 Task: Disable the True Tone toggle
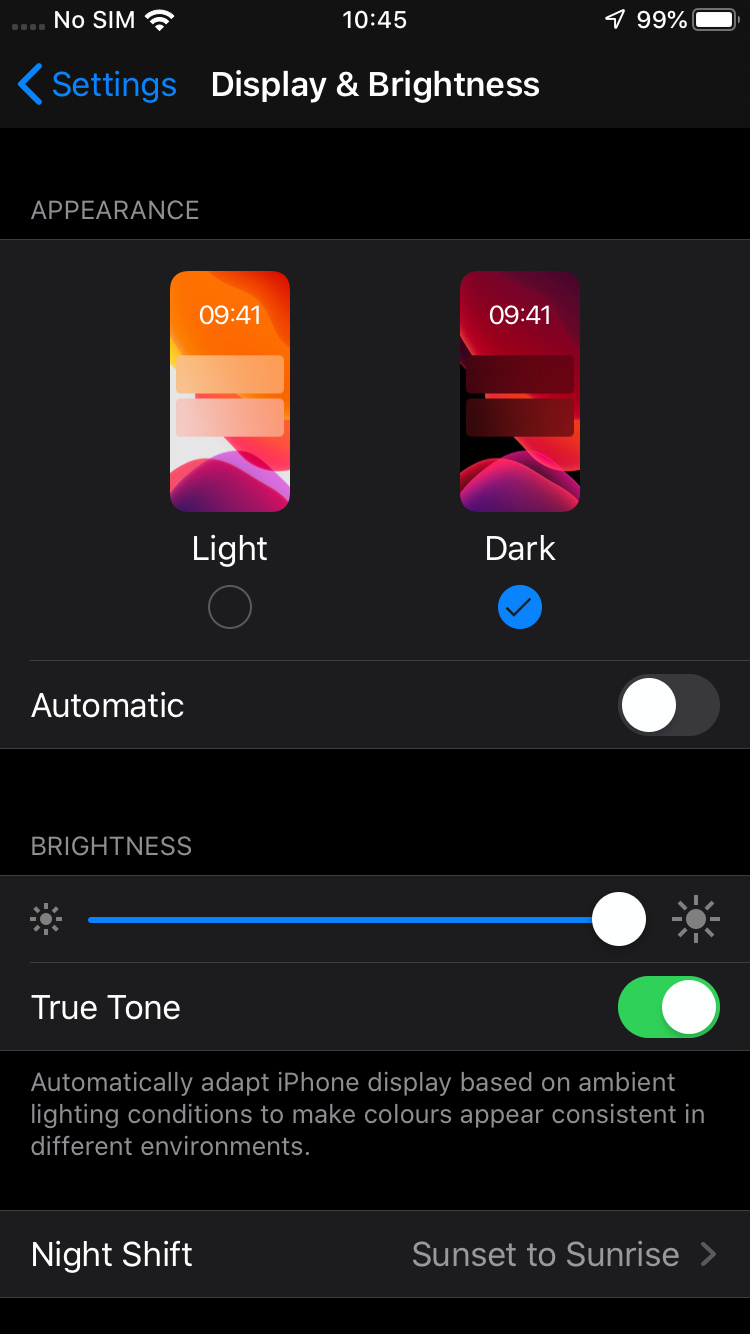tap(668, 1007)
